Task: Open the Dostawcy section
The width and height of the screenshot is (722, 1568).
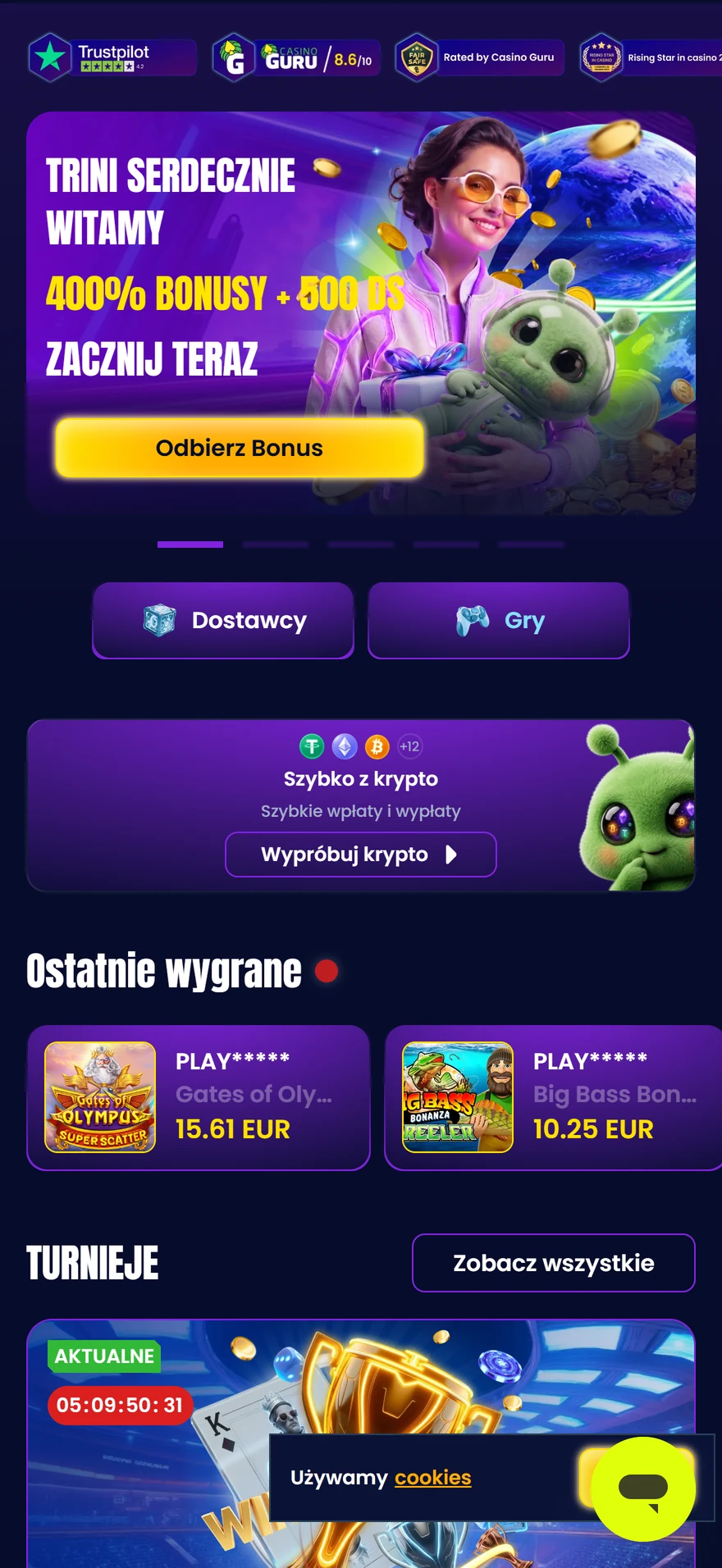Action: tap(223, 621)
